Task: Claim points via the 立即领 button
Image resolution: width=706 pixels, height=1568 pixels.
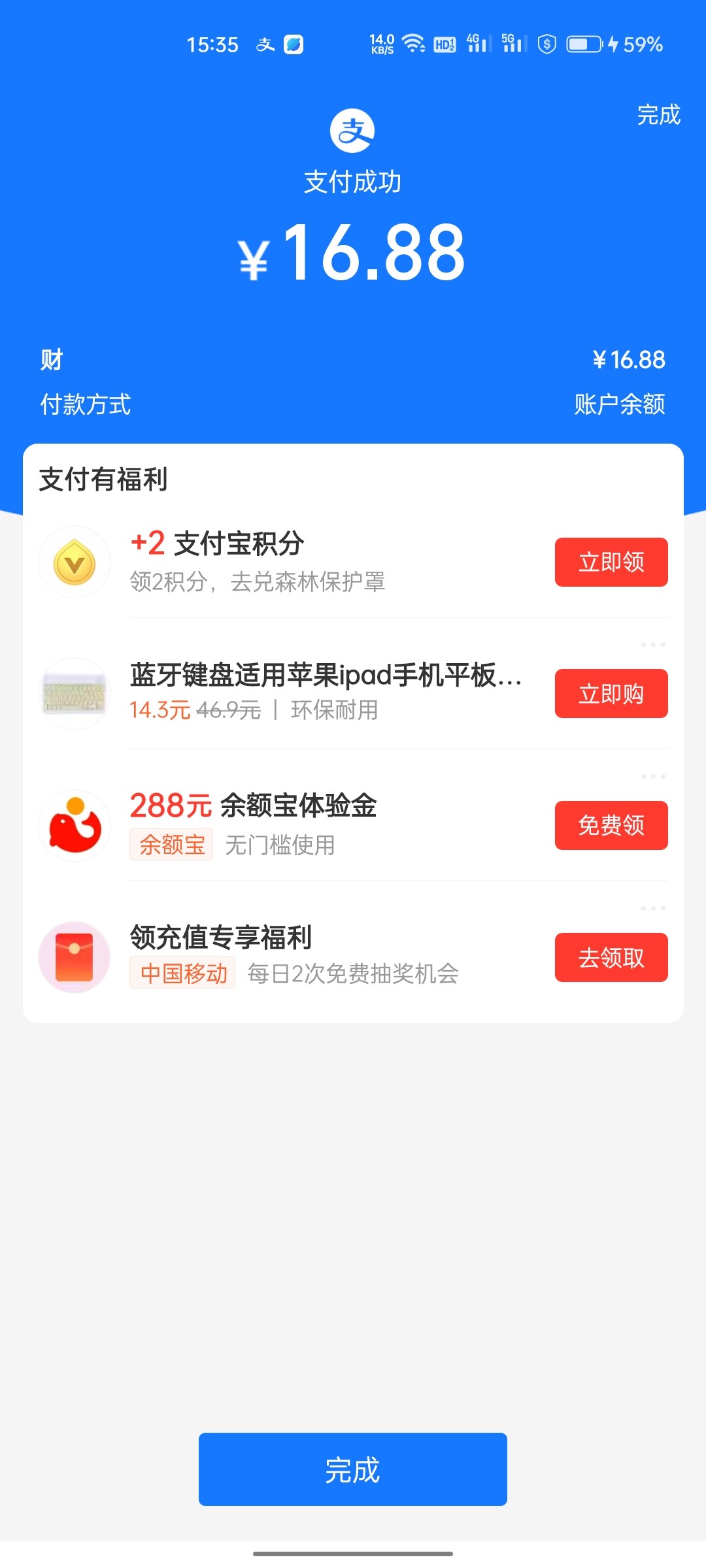Action: tap(611, 562)
